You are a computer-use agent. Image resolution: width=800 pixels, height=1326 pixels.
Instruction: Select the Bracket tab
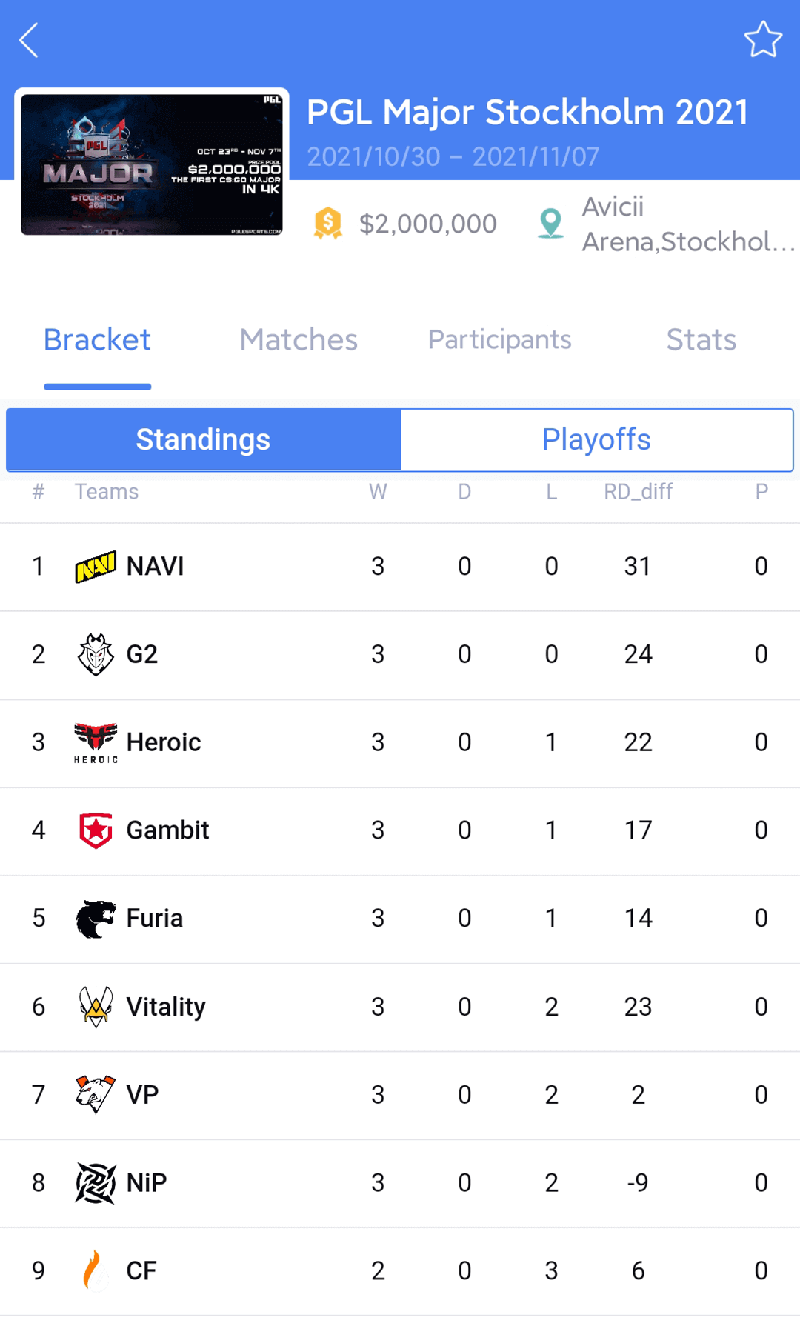[97, 340]
